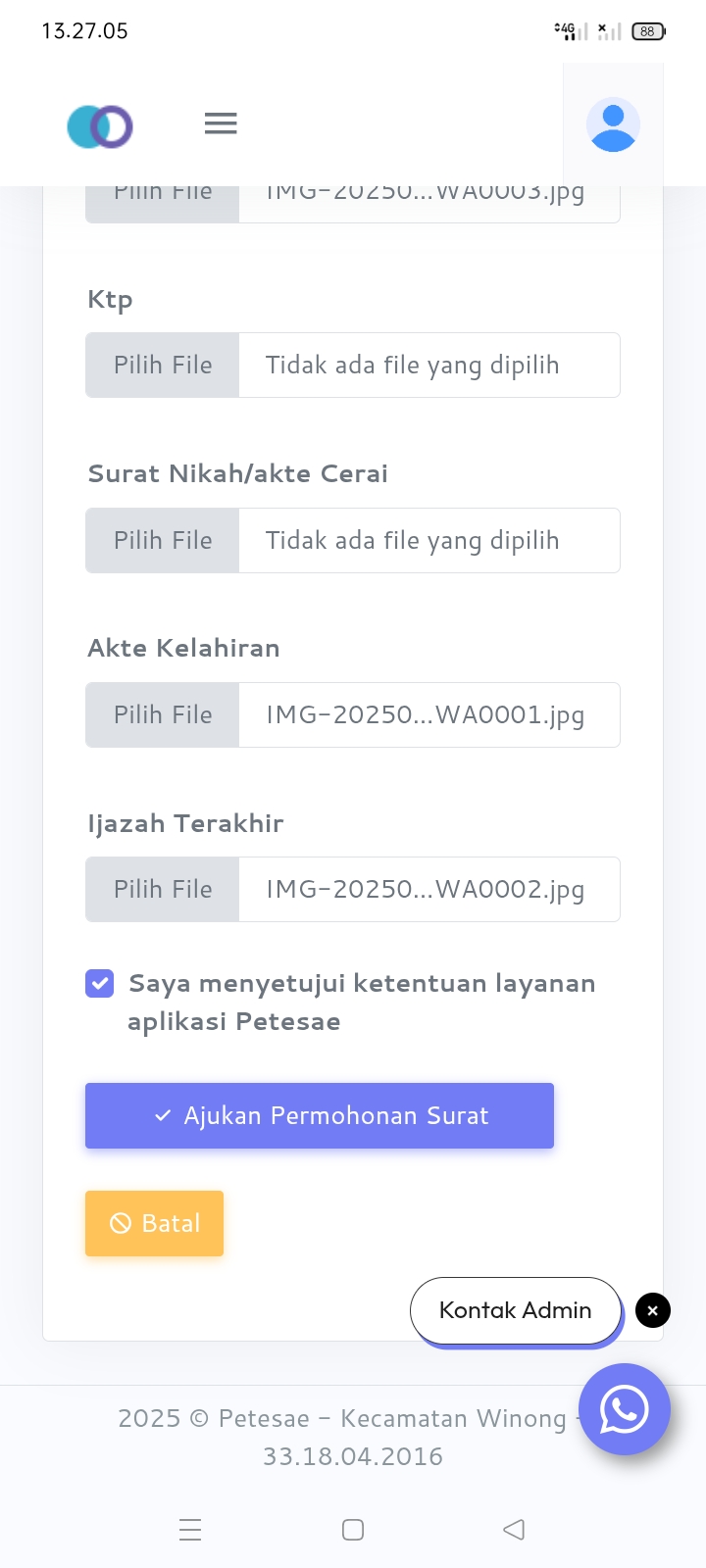Open the hamburger menu

pos(221,123)
